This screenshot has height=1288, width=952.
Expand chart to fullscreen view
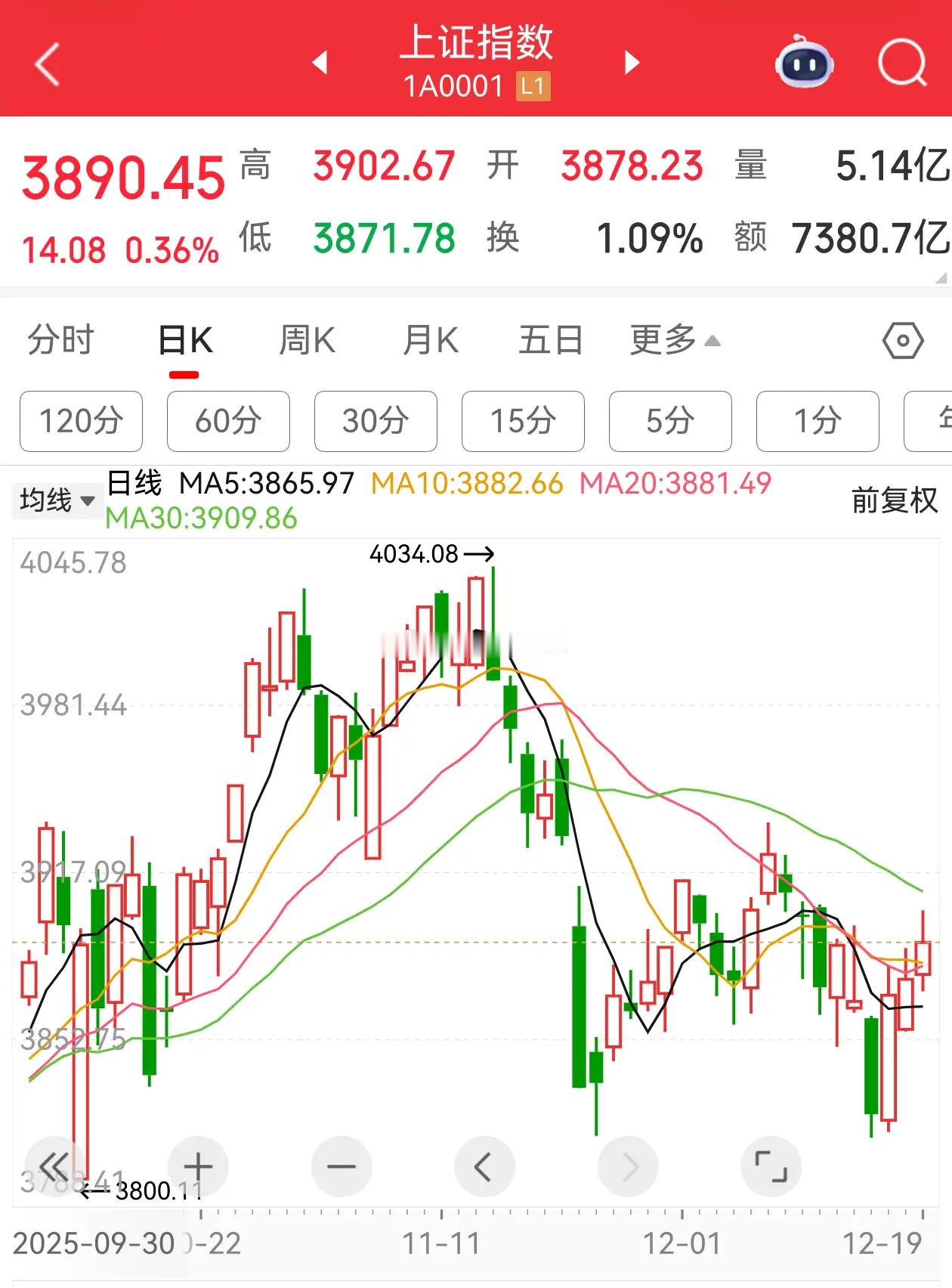pyautogui.click(x=771, y=1166)
